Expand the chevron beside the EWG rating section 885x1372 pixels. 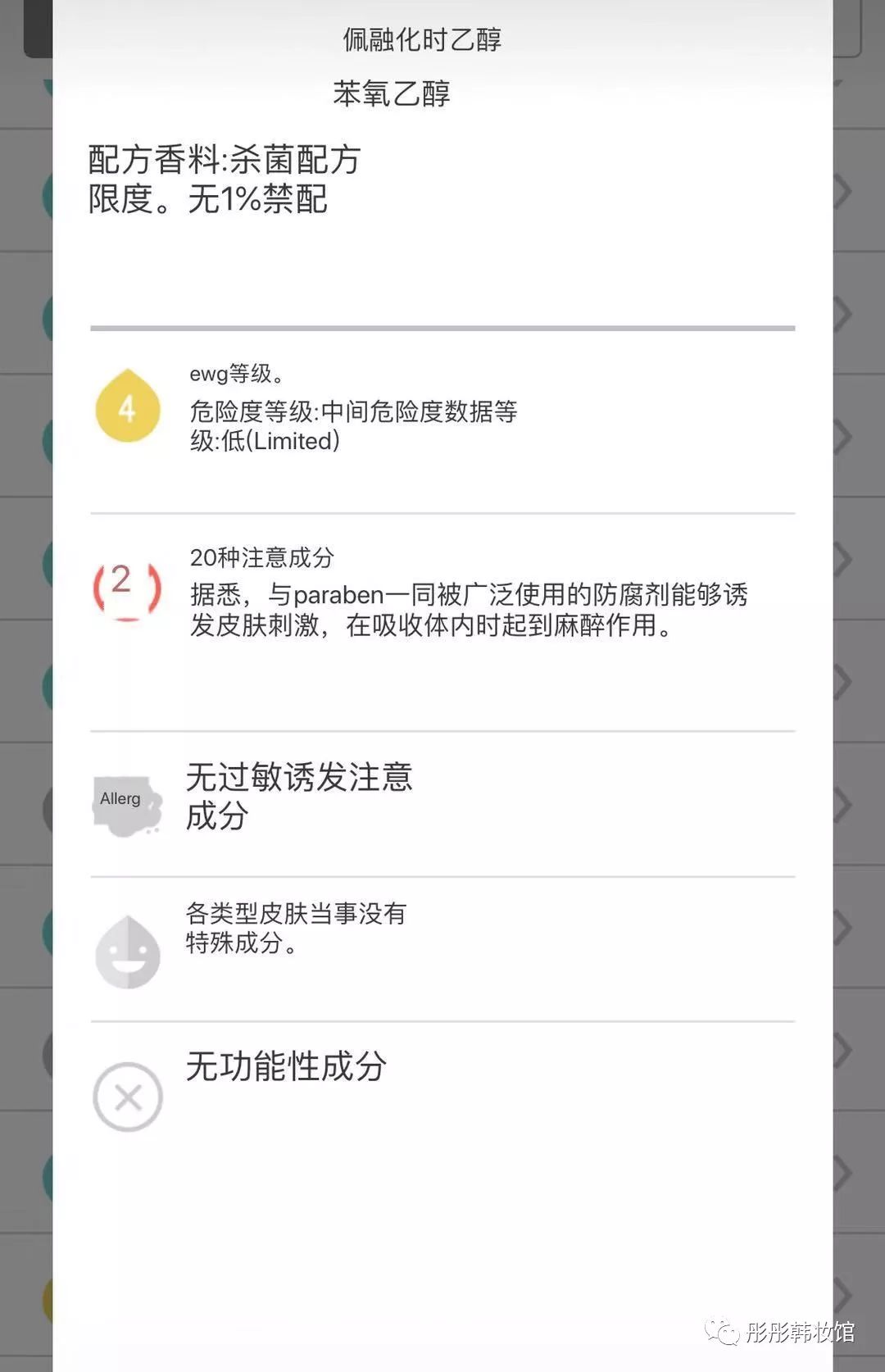[x=844, y=437]
